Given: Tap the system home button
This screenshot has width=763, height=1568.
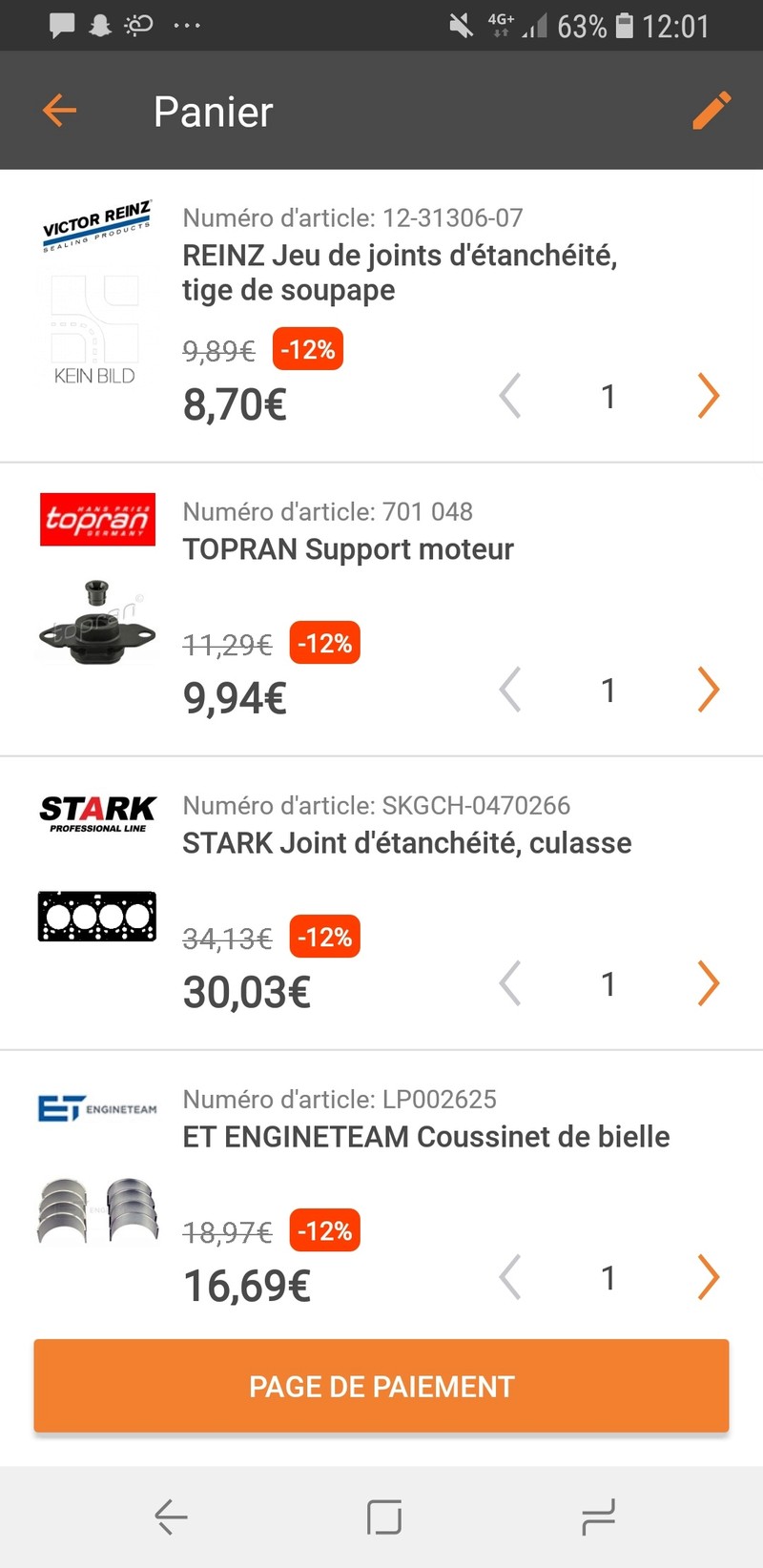Looking at the screenshot, I should click(x=383, y=1516).
